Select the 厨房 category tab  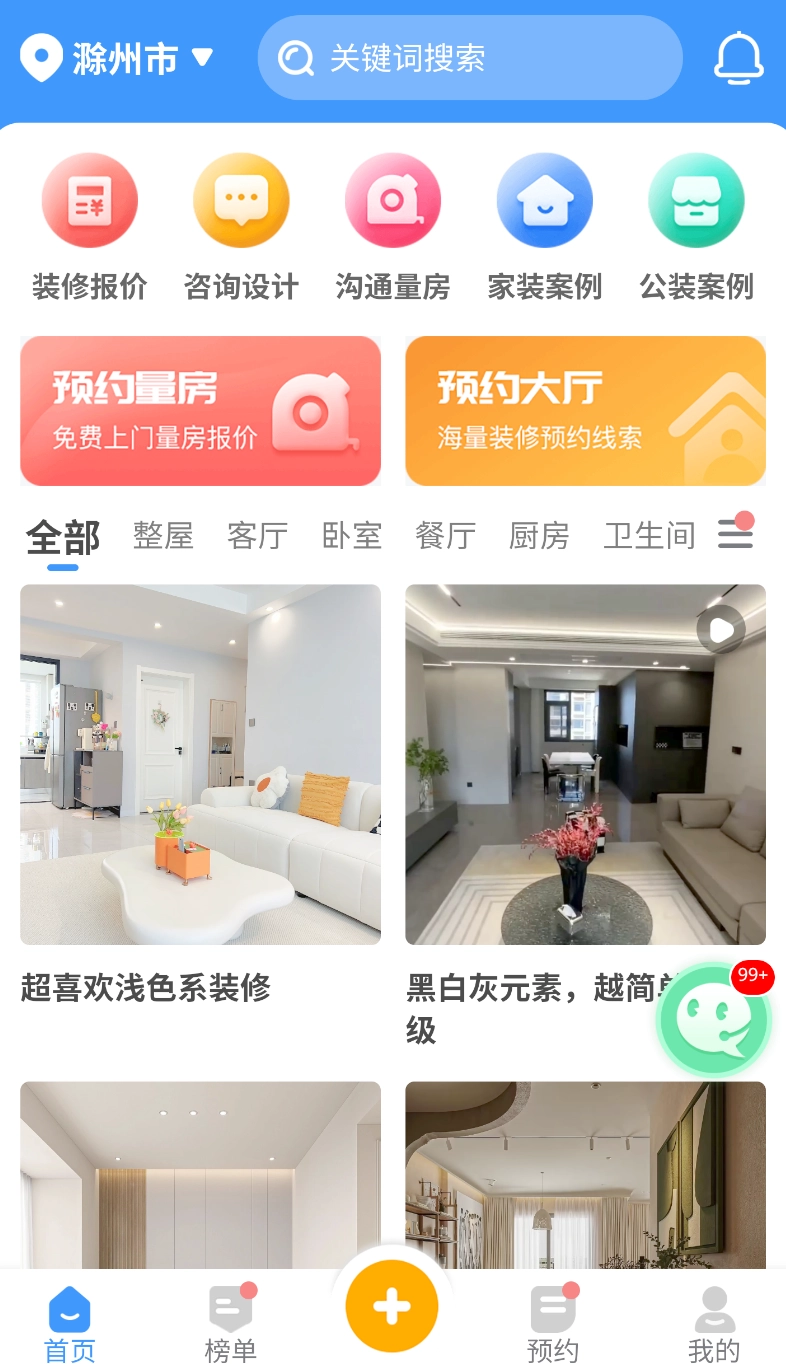[x=539, y=536]
